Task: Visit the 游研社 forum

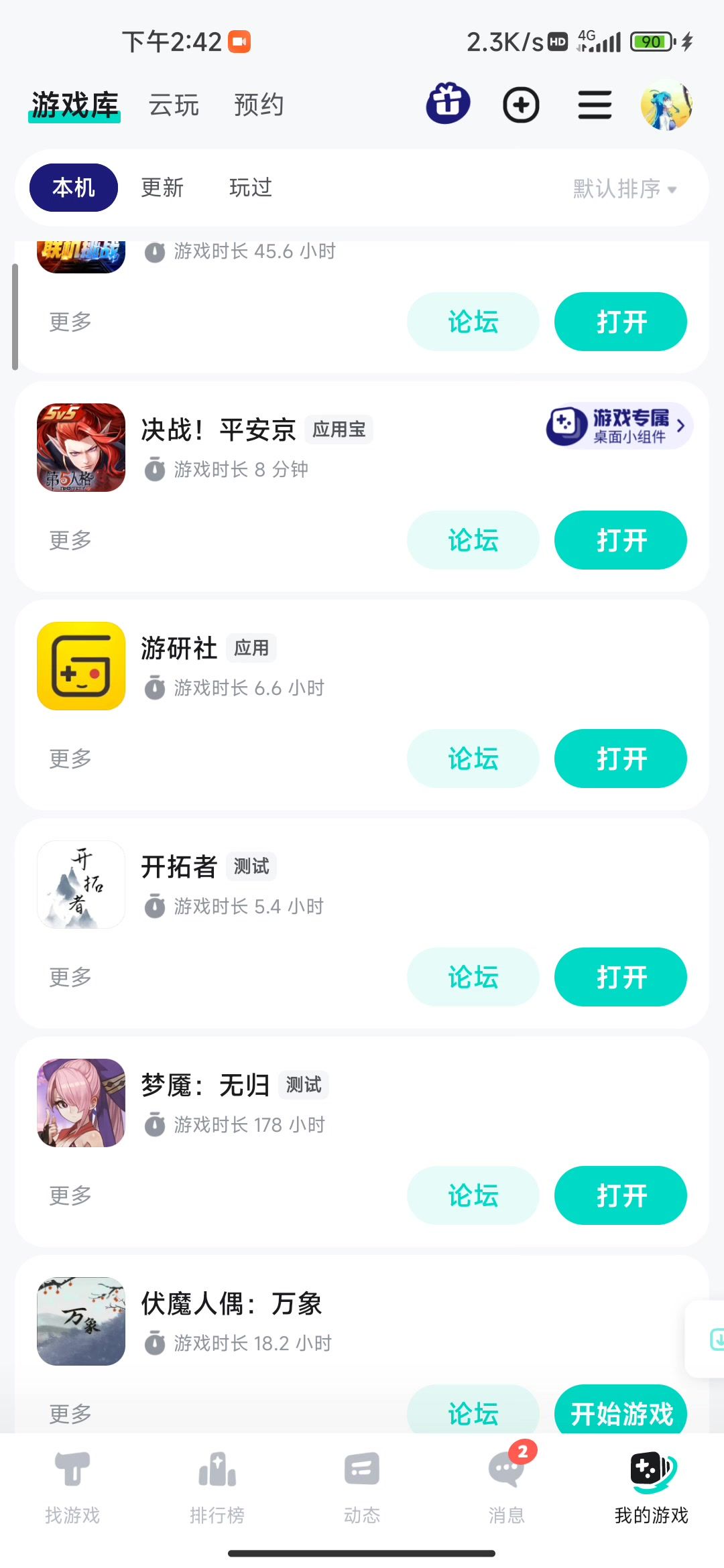Action: tap(473, 759)
